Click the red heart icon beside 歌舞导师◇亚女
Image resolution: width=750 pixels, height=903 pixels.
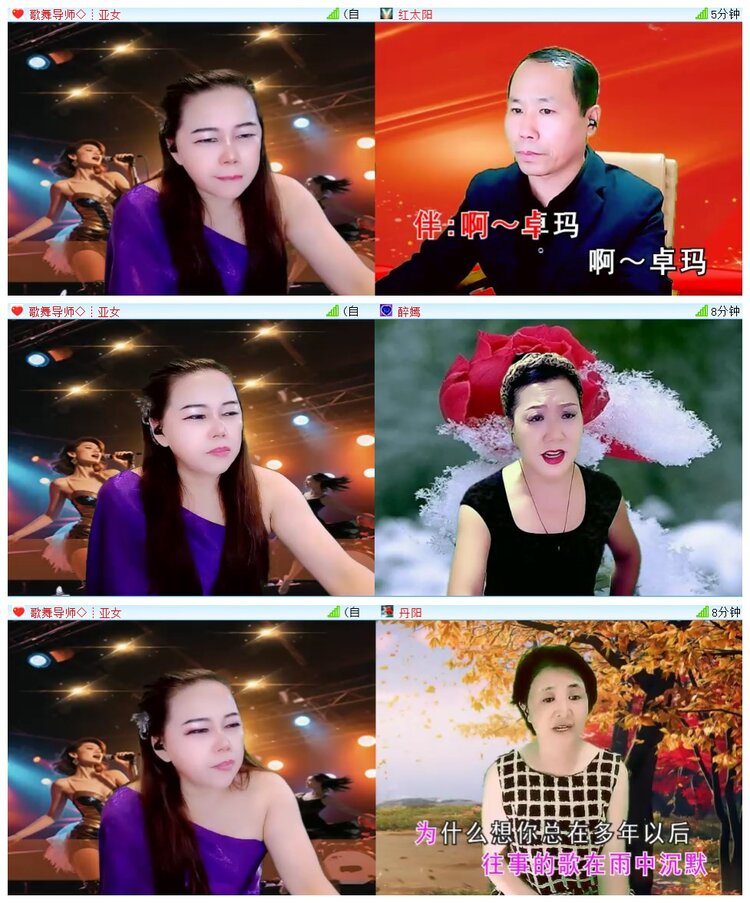[x=18, y=14]
